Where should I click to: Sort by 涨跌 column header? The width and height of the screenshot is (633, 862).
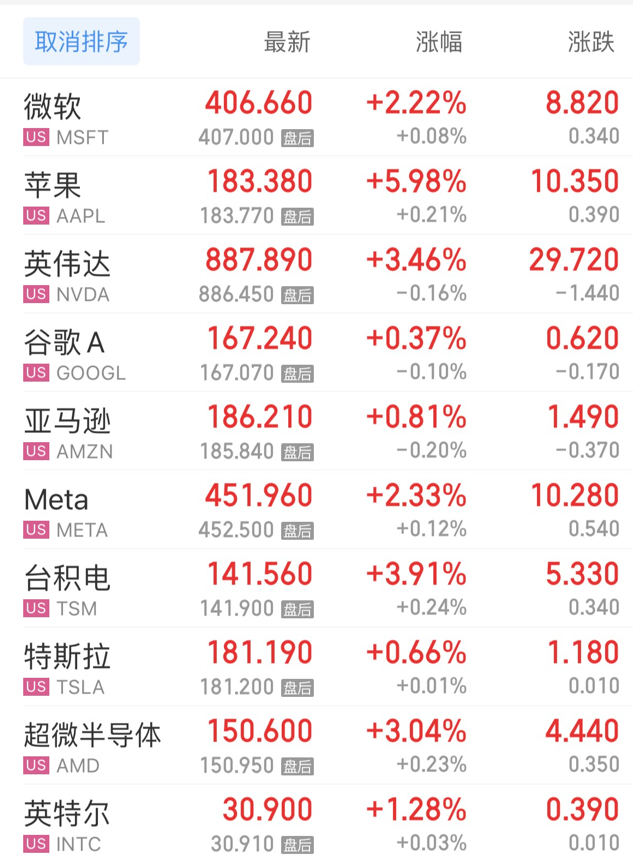click(x=592, y=42)
